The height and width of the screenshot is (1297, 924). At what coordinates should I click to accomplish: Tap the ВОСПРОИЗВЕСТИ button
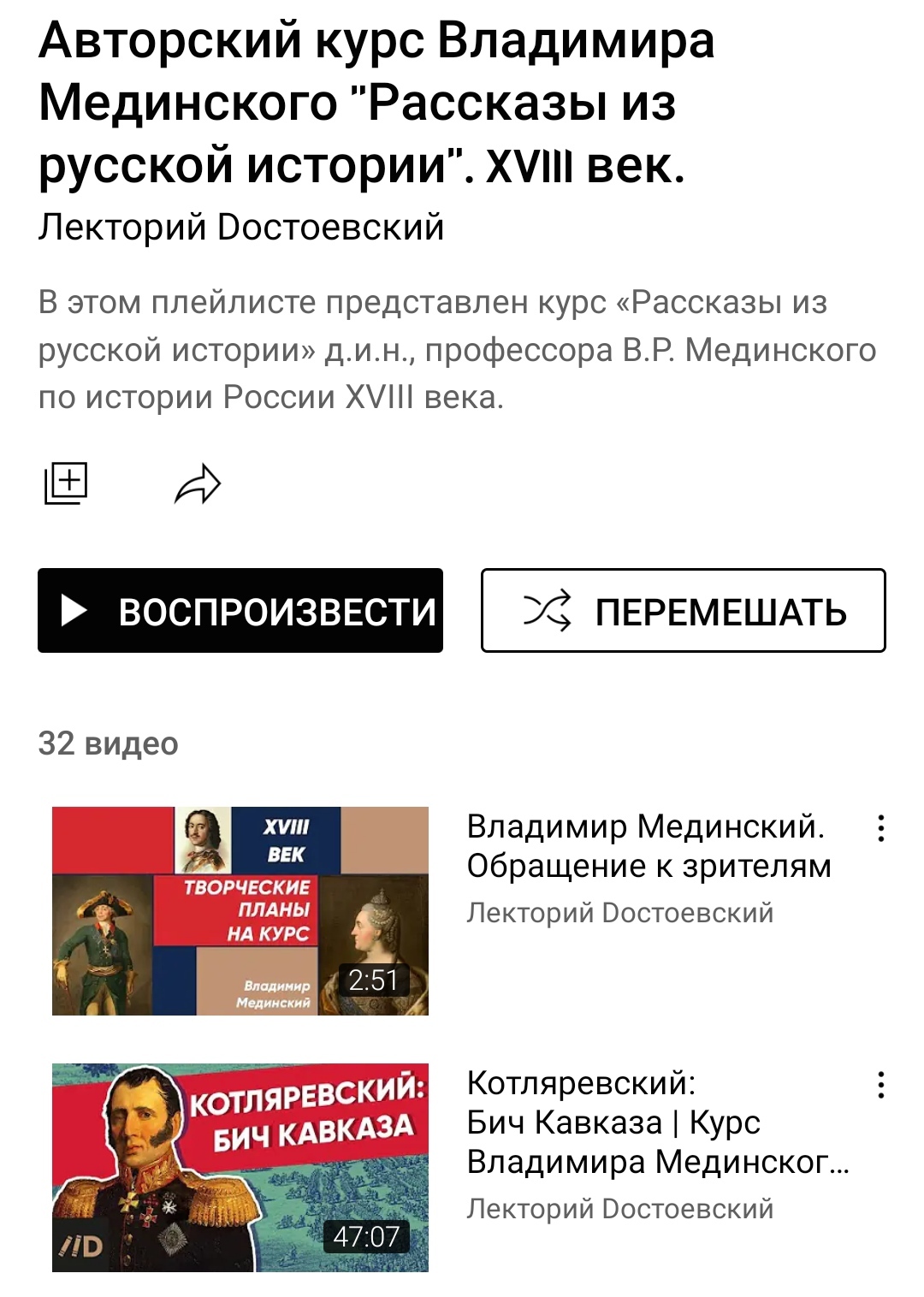(240, 611)
